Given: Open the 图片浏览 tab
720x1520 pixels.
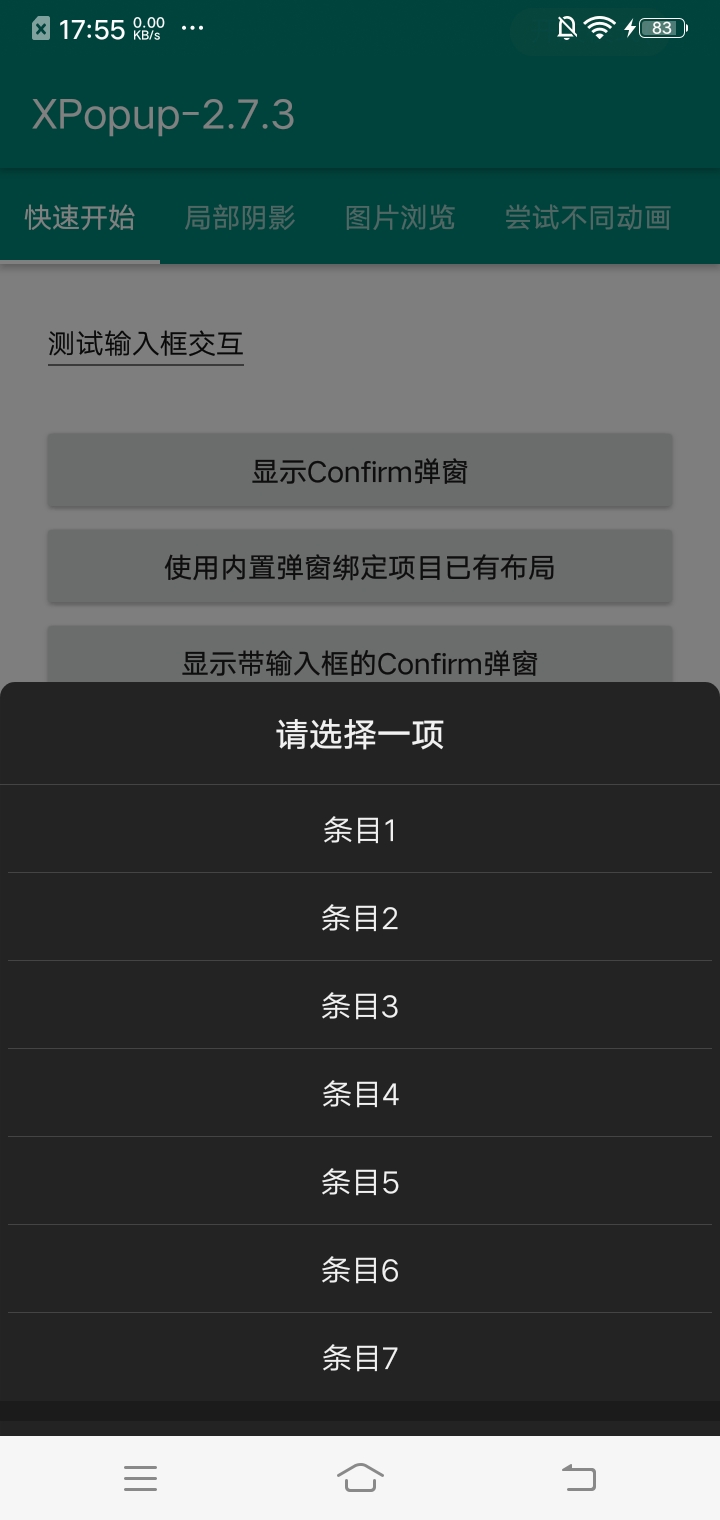Looking at the screenshot, I should pyautogui.click(x=398, y=217).
